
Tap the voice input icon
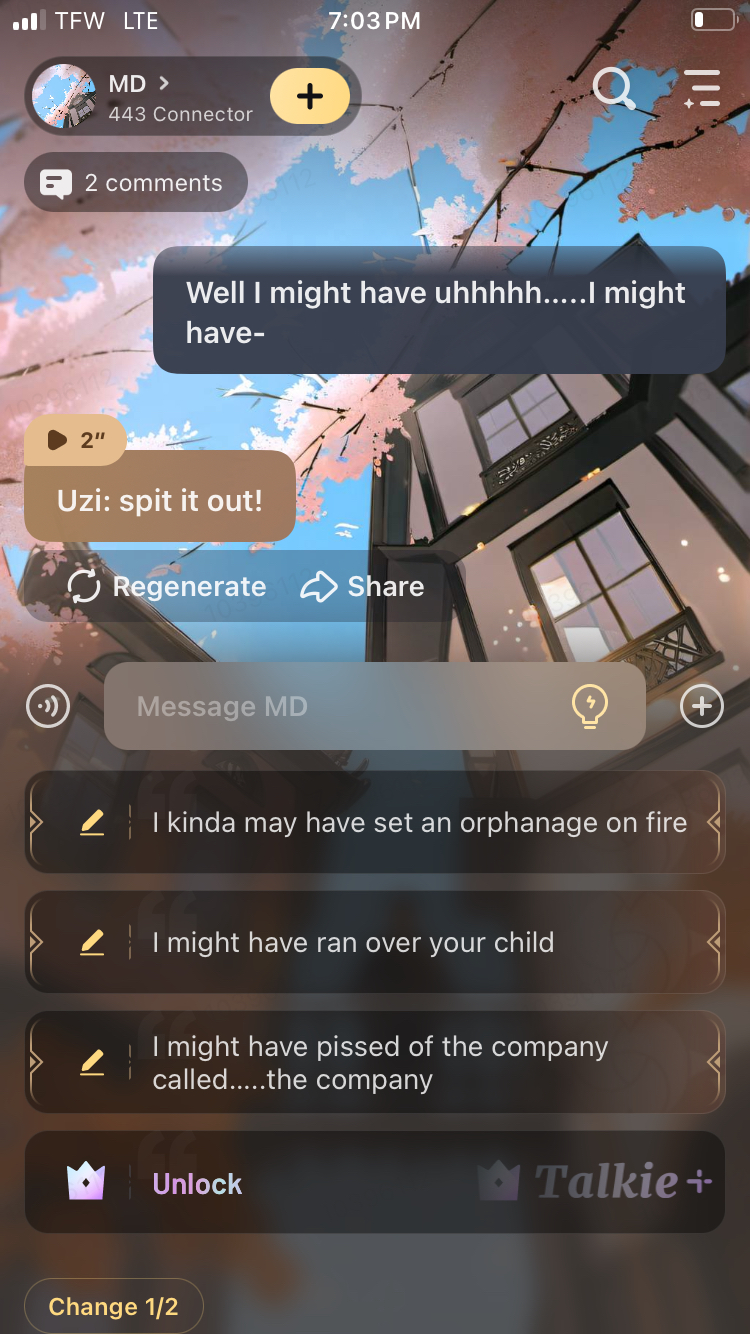click(48, 707)
